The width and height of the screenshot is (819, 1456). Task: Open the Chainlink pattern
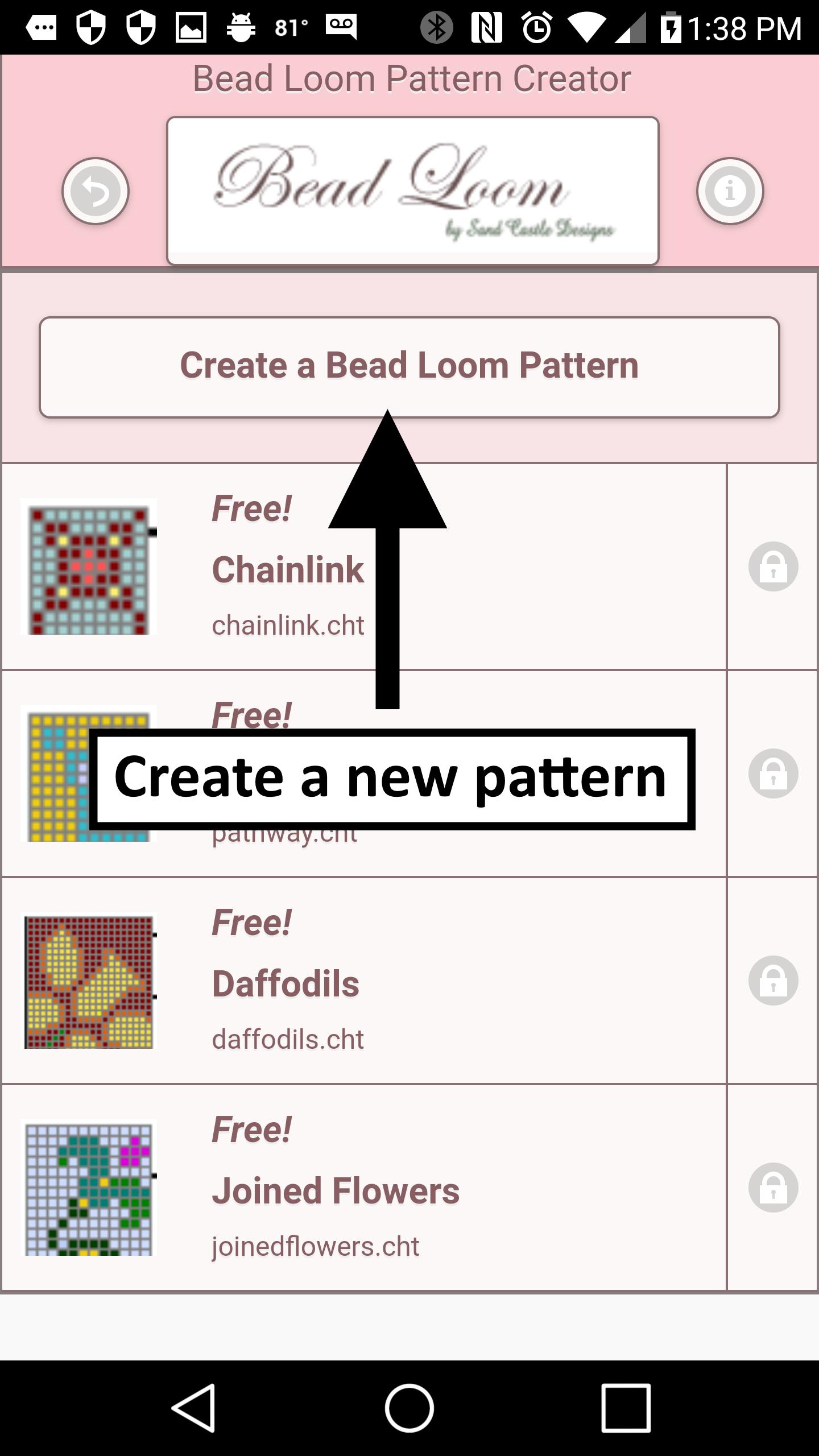pyautogui.click(x=364, y=566)
